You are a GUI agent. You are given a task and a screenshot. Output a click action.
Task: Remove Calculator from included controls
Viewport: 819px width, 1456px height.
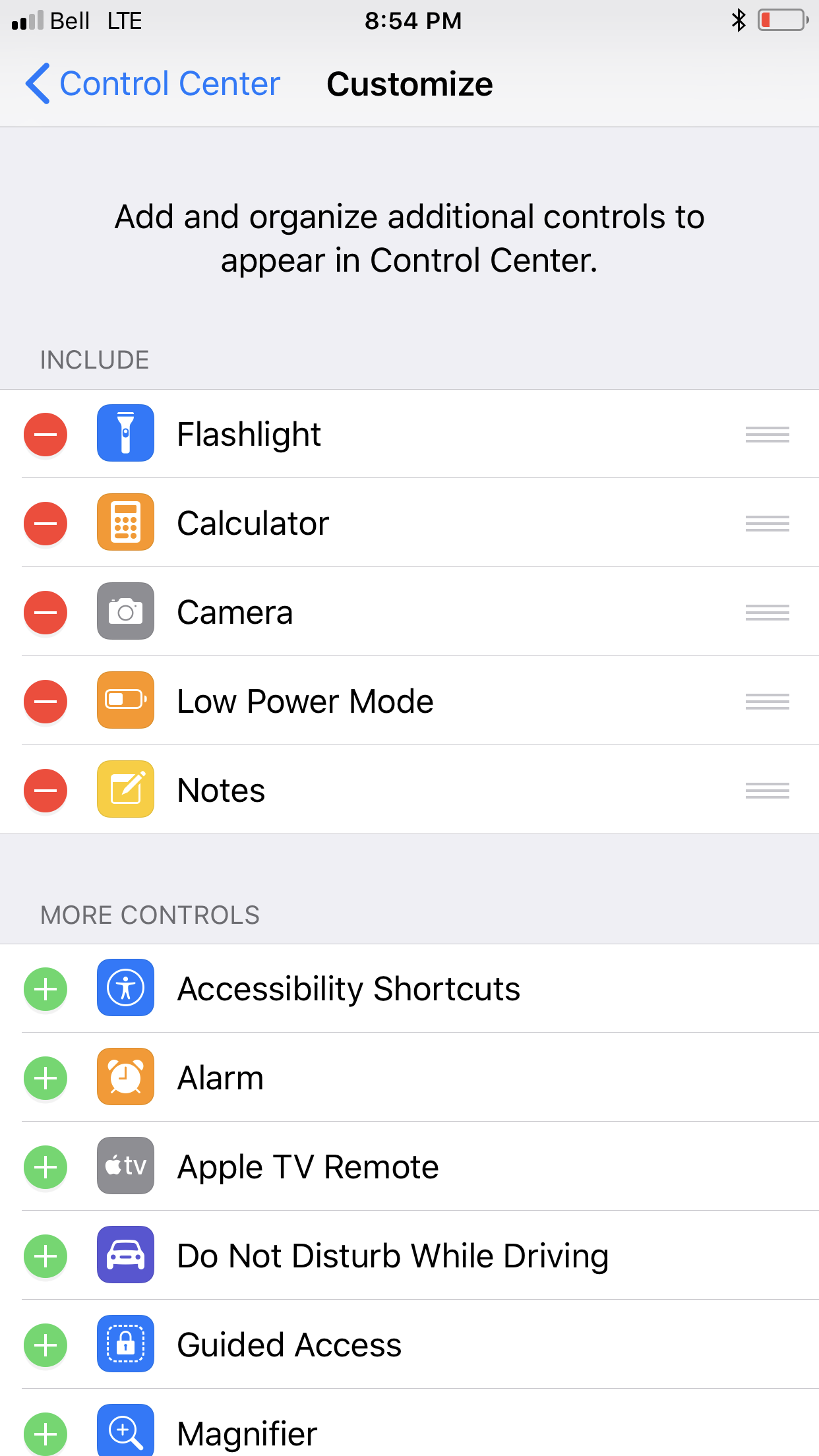tap(45, 524)
